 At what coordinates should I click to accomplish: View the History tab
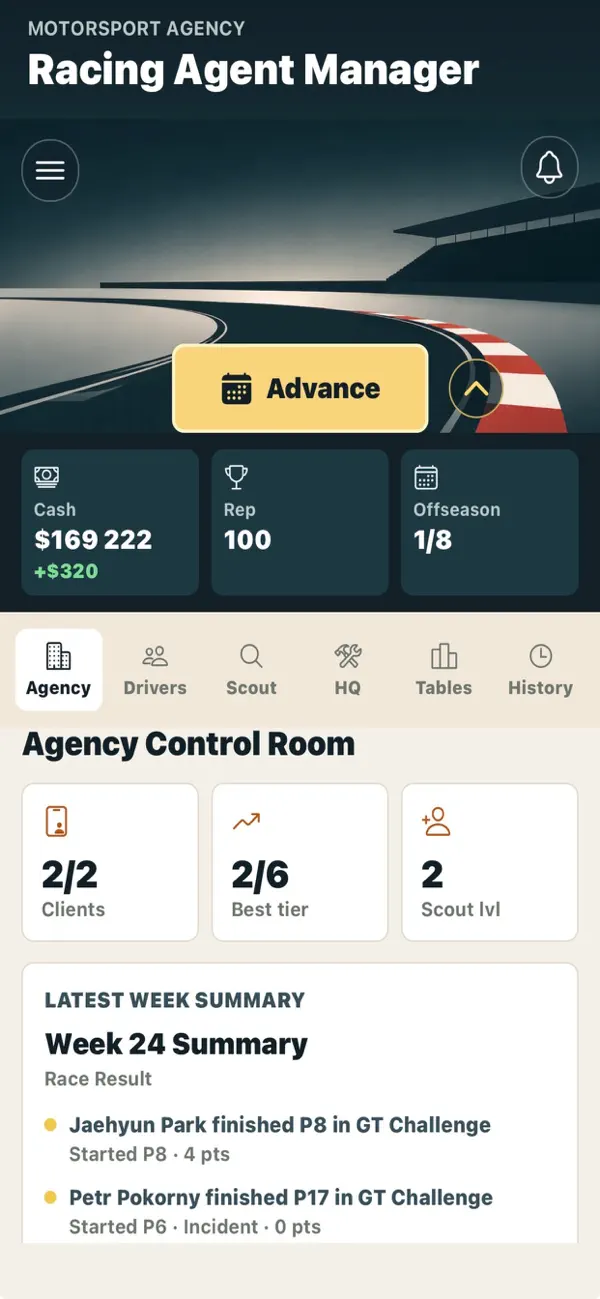coord(540,670)
